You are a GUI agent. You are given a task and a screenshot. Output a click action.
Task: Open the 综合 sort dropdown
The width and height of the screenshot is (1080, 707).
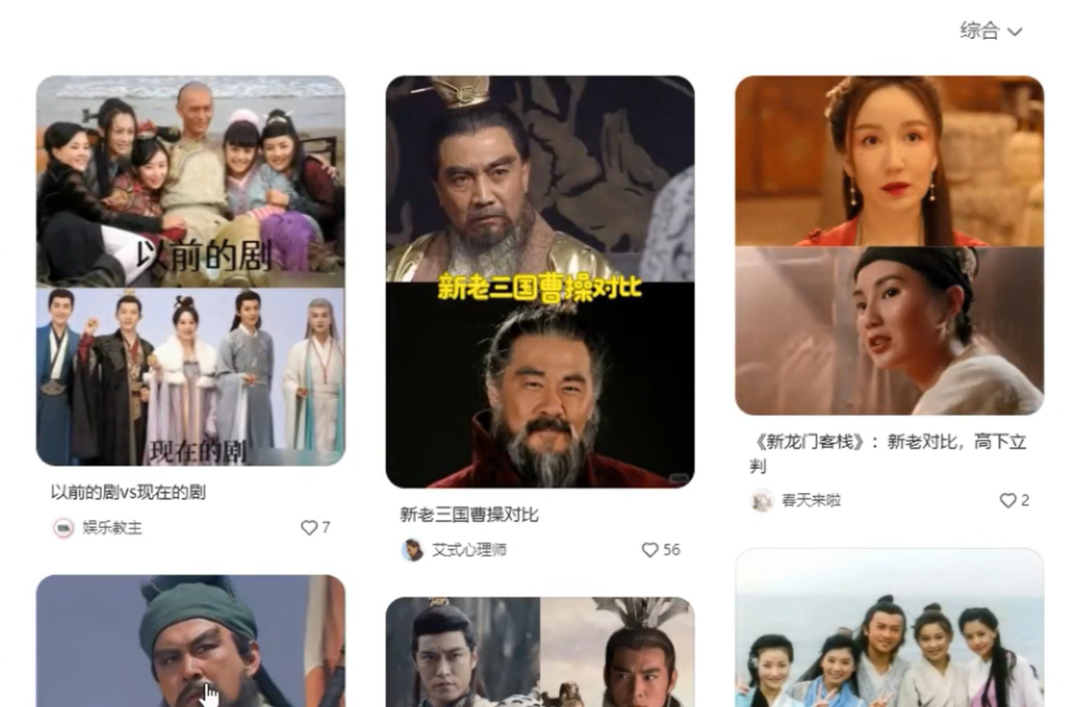click(990, 31)
